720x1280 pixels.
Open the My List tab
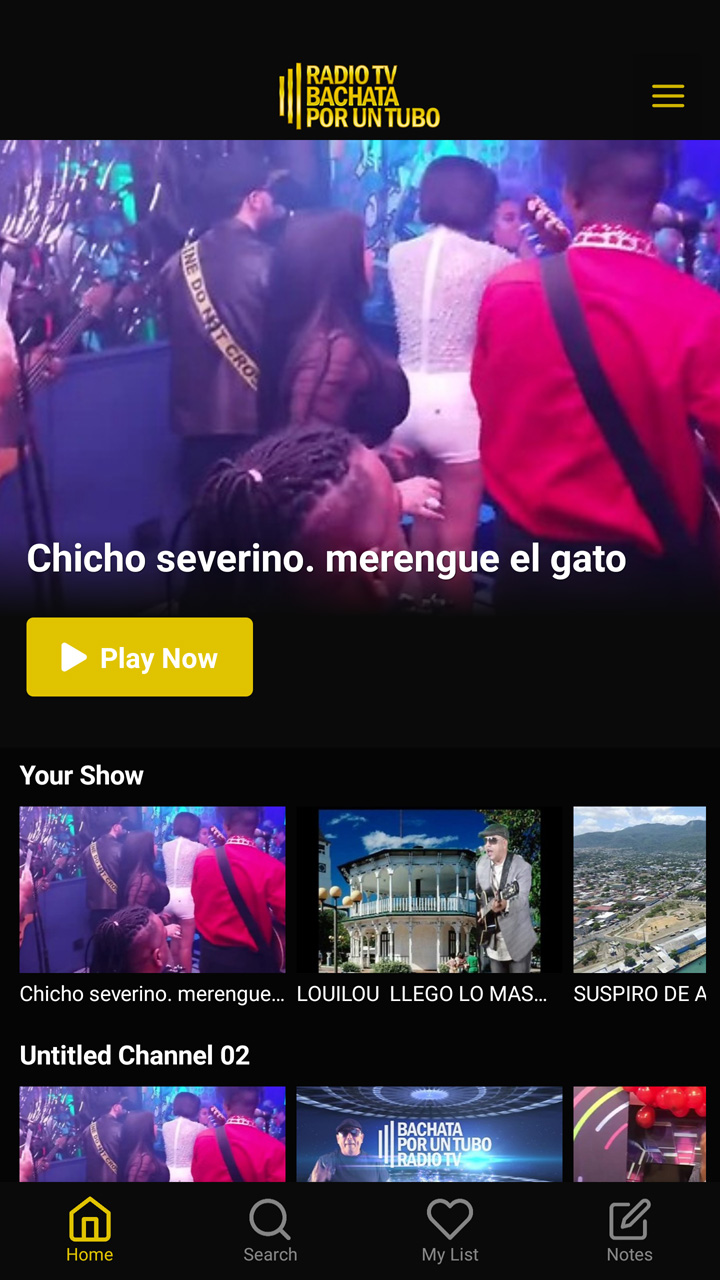(450, 1231)
